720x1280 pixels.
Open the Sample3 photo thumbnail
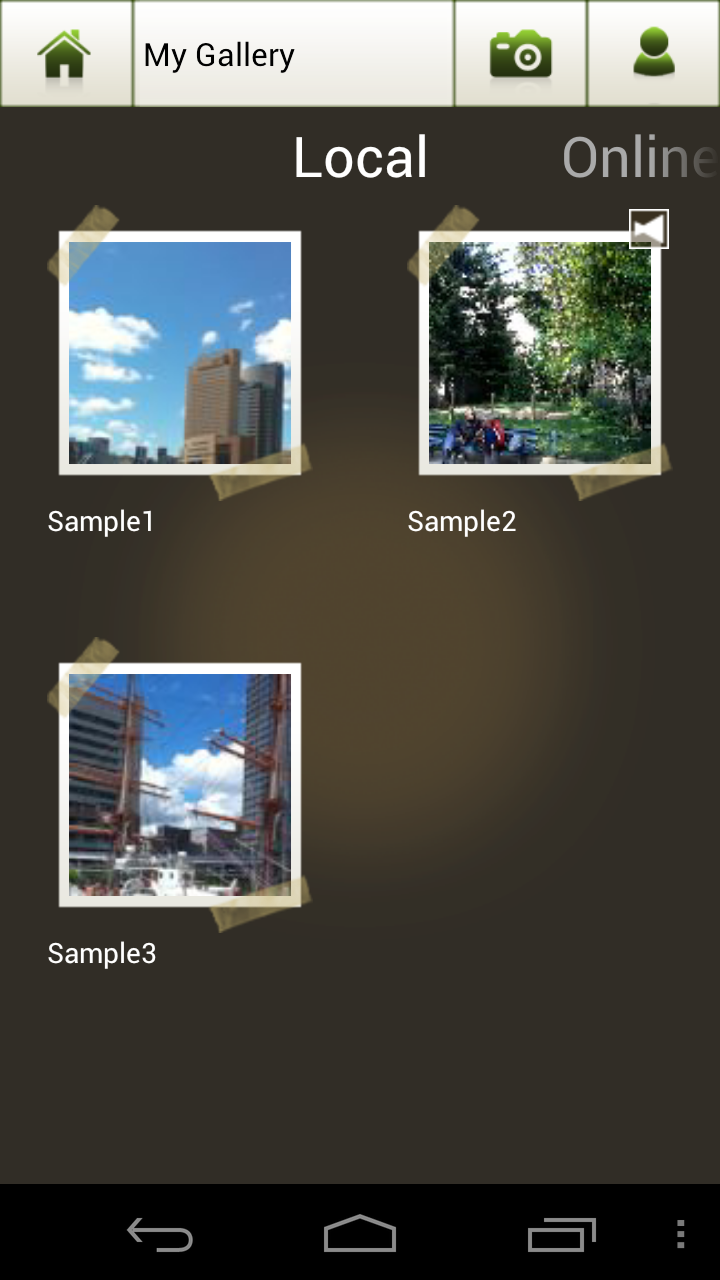pyautogui.click(x=179, y=785)
